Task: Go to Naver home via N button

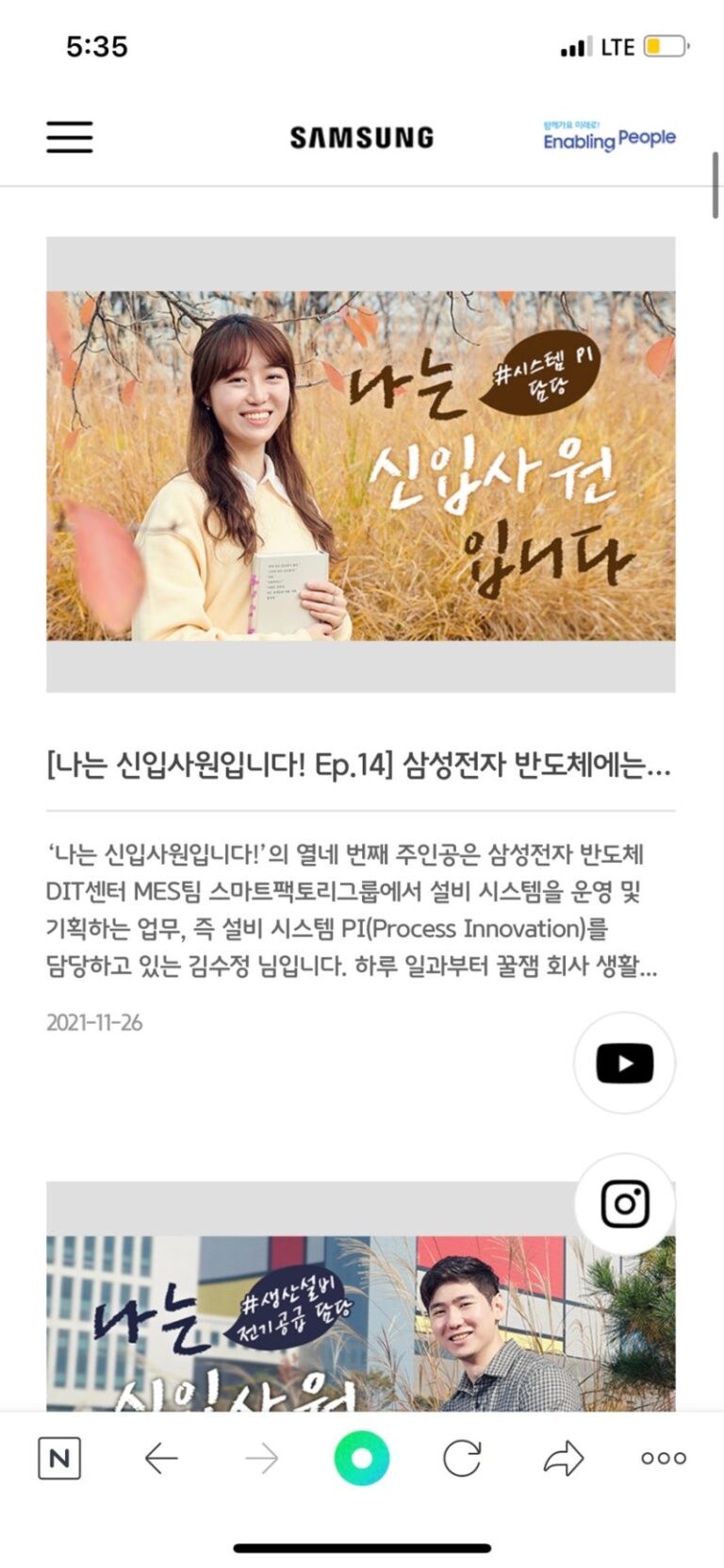Action: (59, 1459)
